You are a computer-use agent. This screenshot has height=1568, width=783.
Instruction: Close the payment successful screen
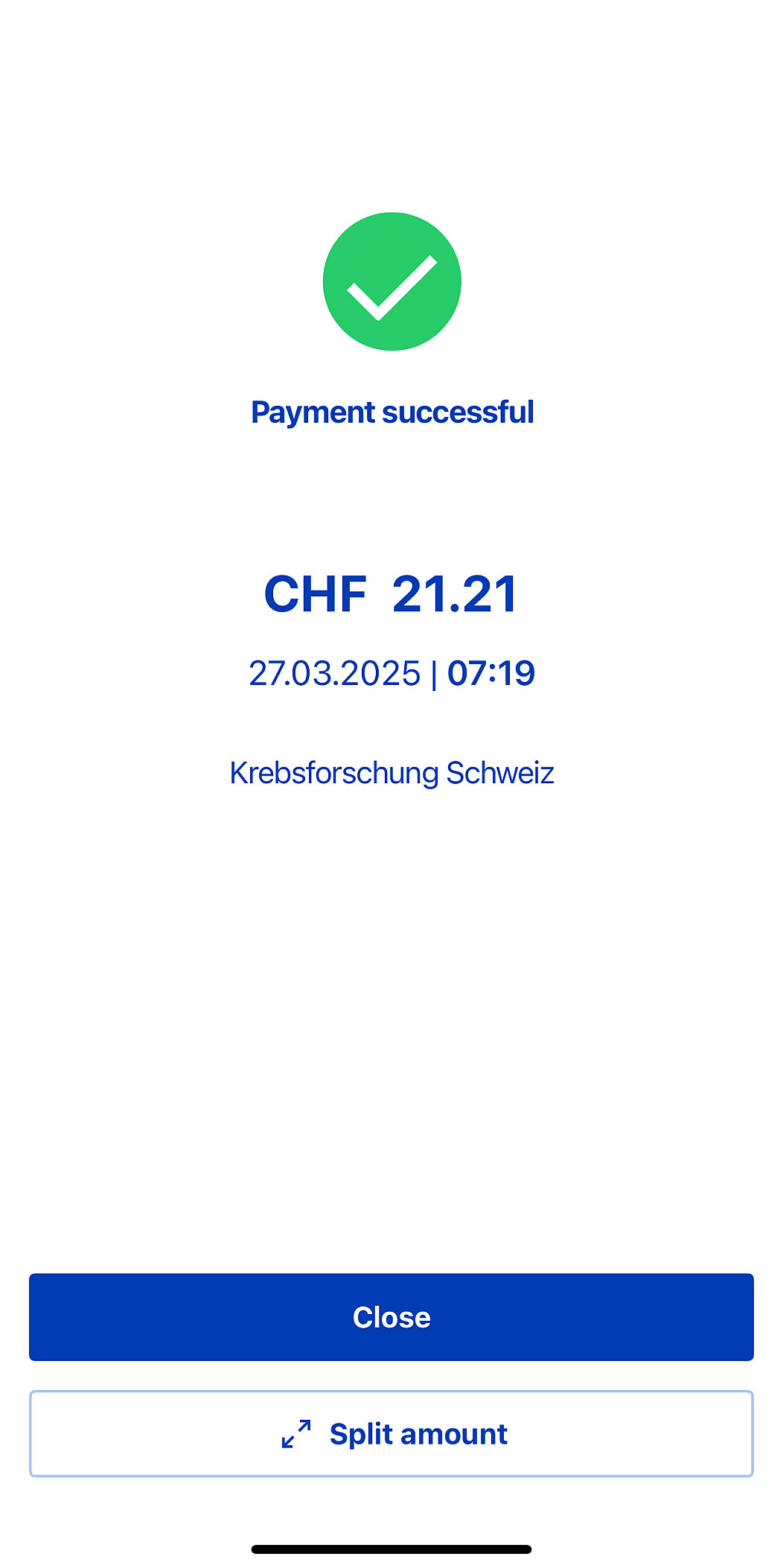click(391, 1317)
